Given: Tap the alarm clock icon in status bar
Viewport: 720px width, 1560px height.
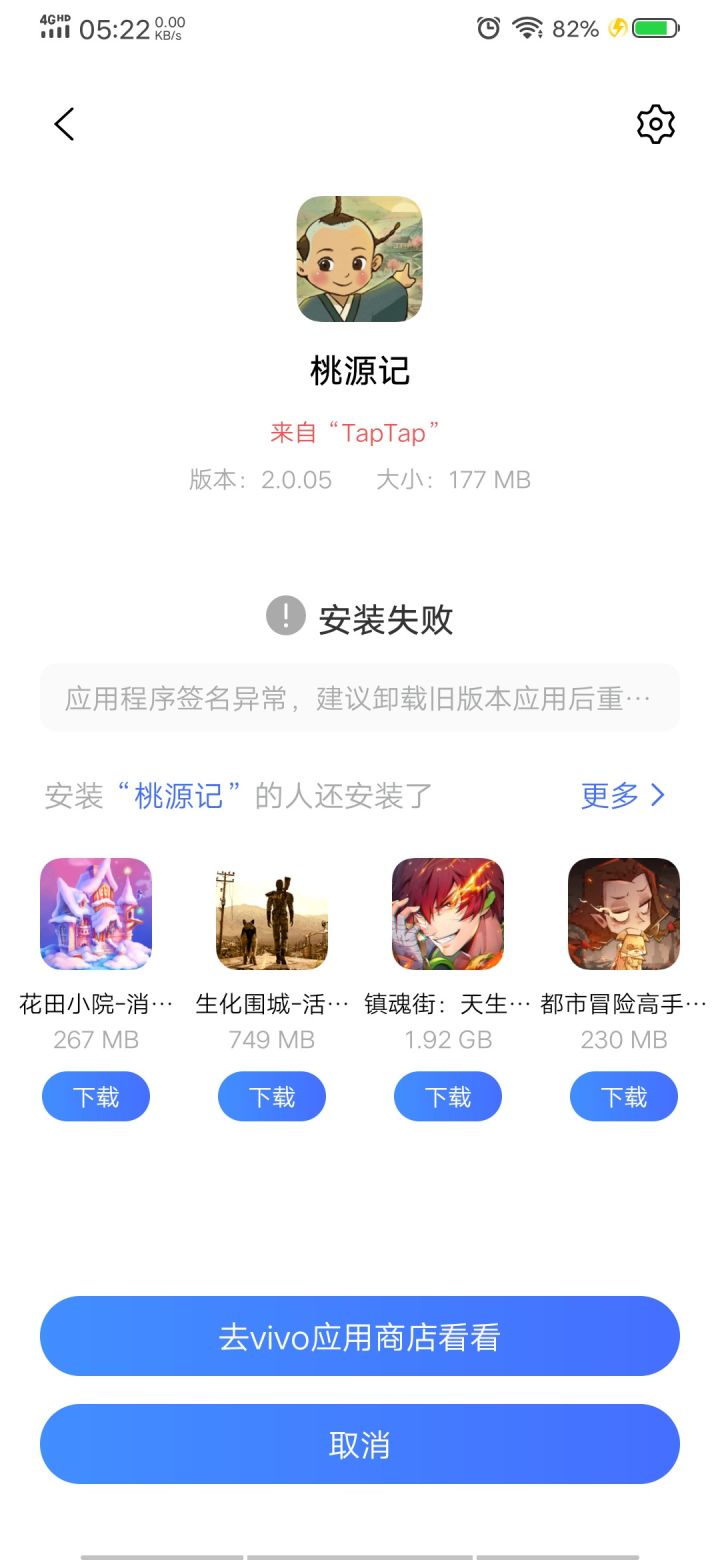Looking at the screenshot, I should [488, 29].
